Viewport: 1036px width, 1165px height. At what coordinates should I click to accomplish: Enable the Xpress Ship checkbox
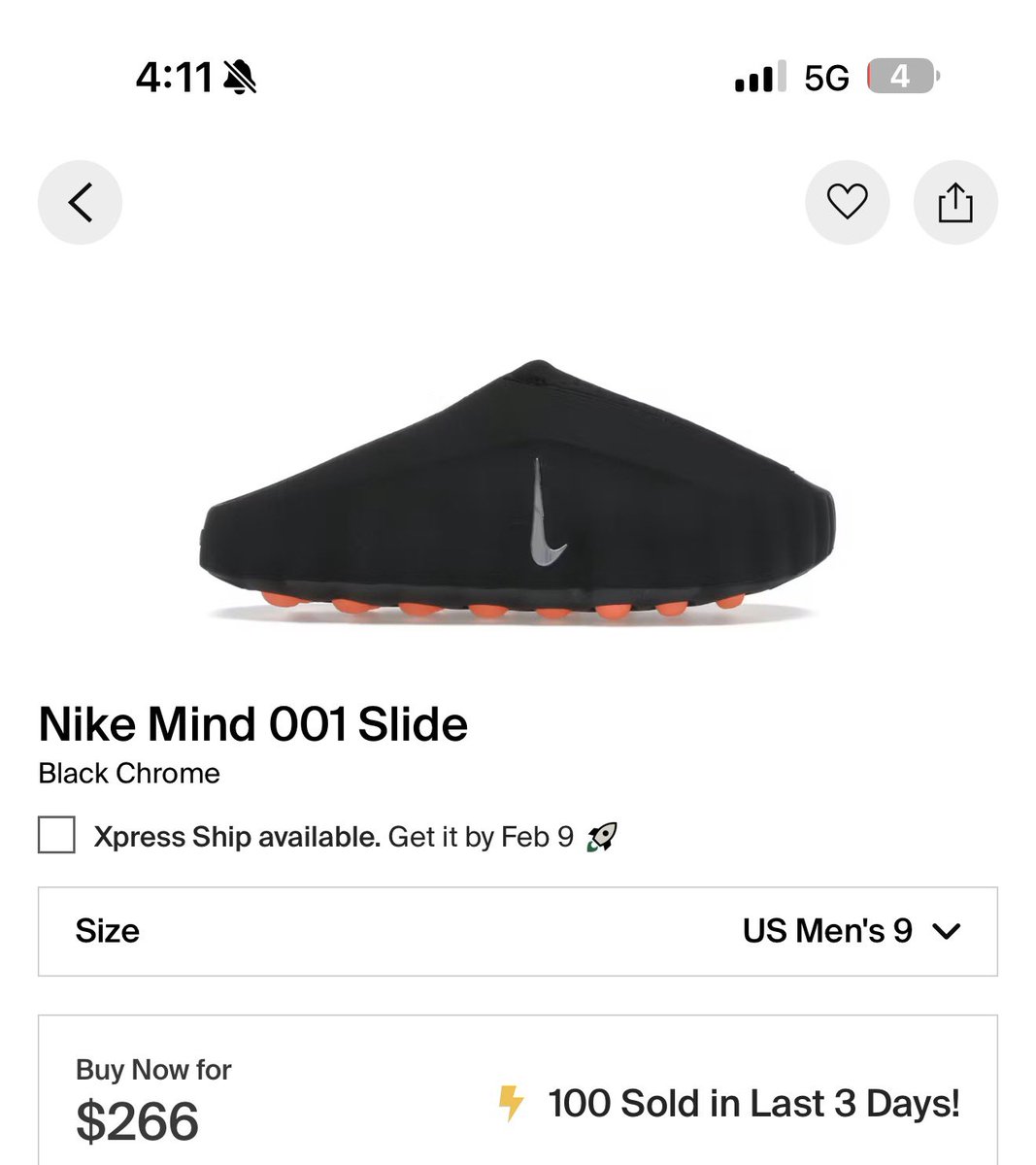(56, 835)
